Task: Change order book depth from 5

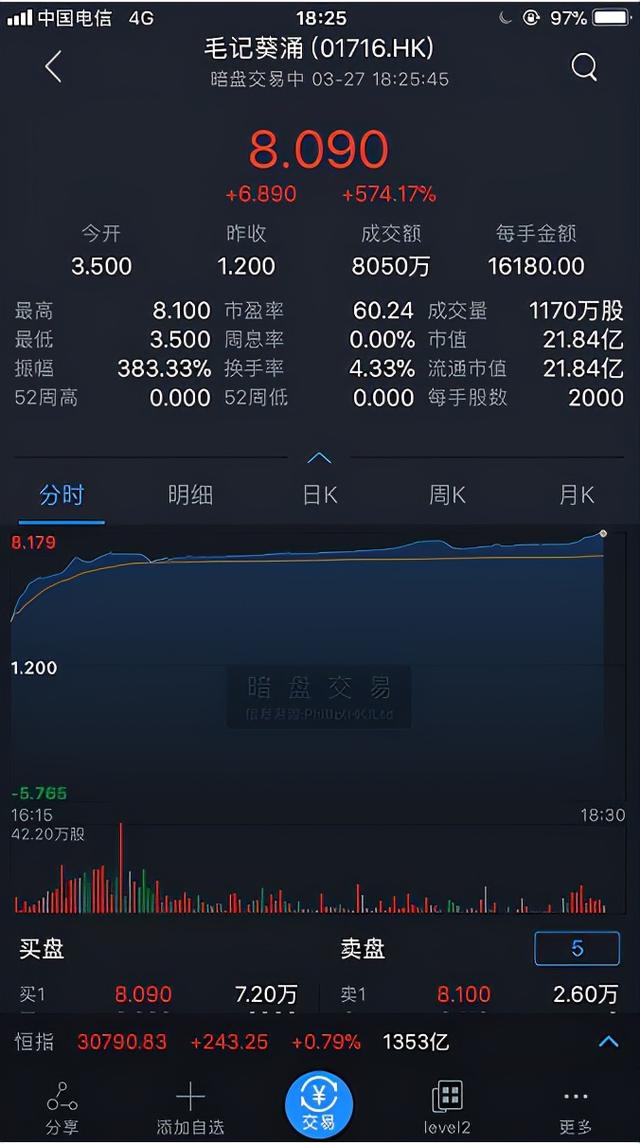Action: (x=577, y=948)
